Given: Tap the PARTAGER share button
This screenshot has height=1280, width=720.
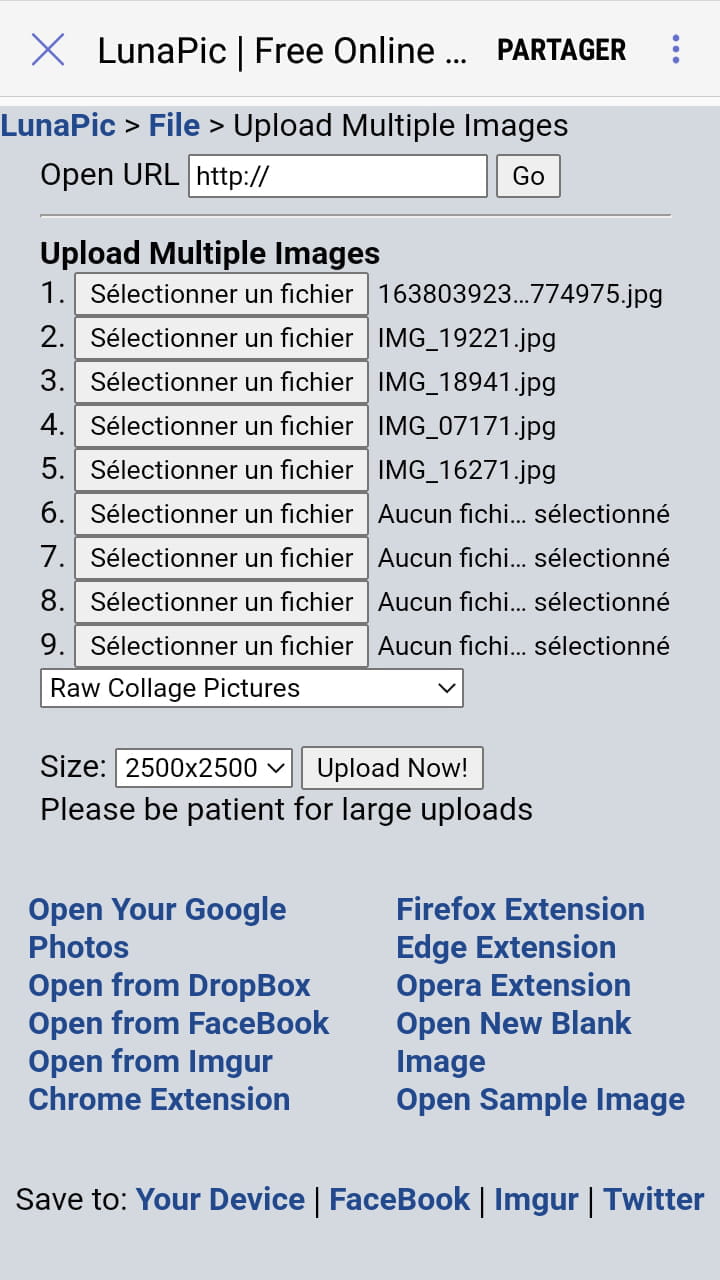Looking at the screenshot, I should pos(561,50).
